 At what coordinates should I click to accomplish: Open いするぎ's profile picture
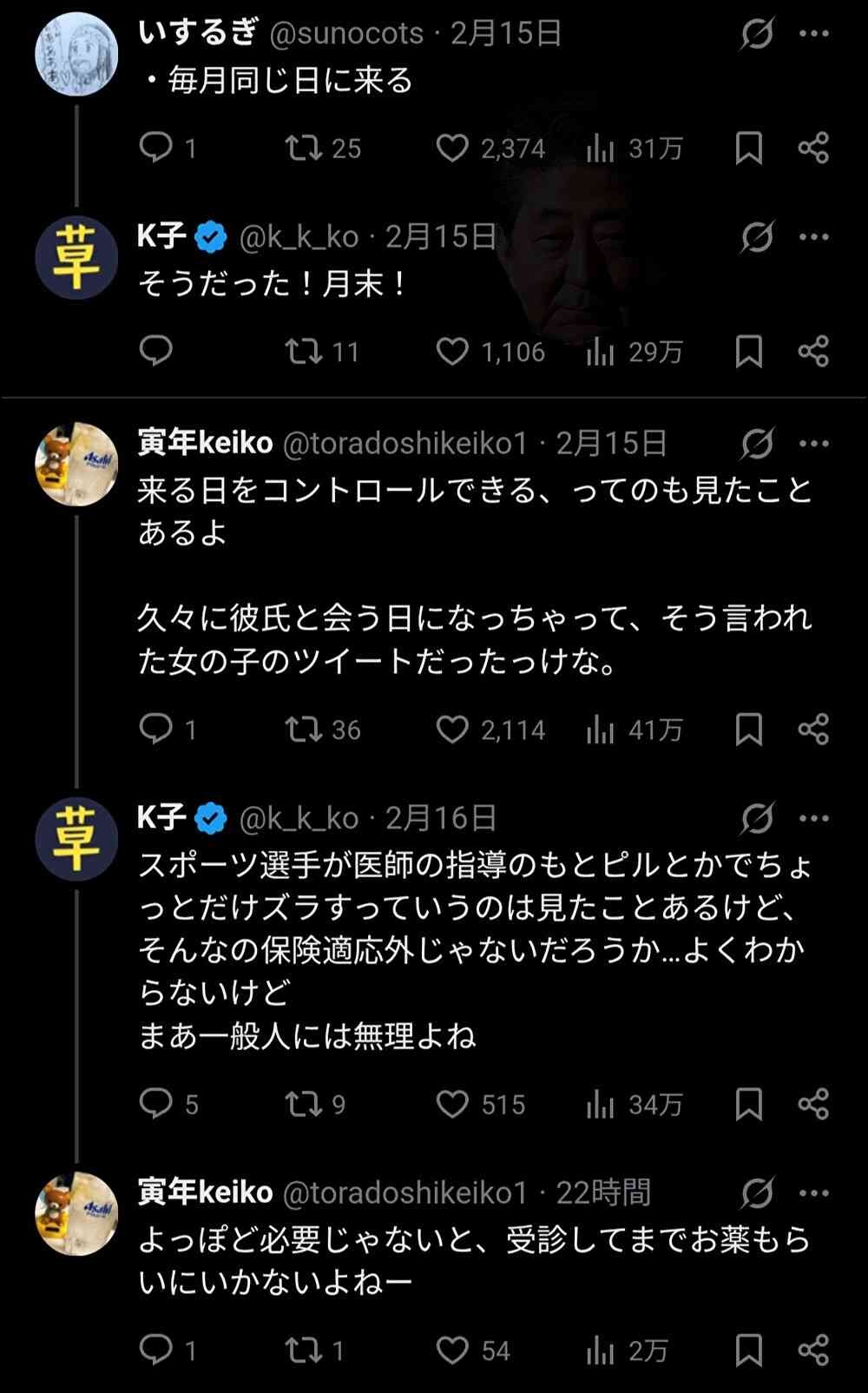tap(76, 55)
